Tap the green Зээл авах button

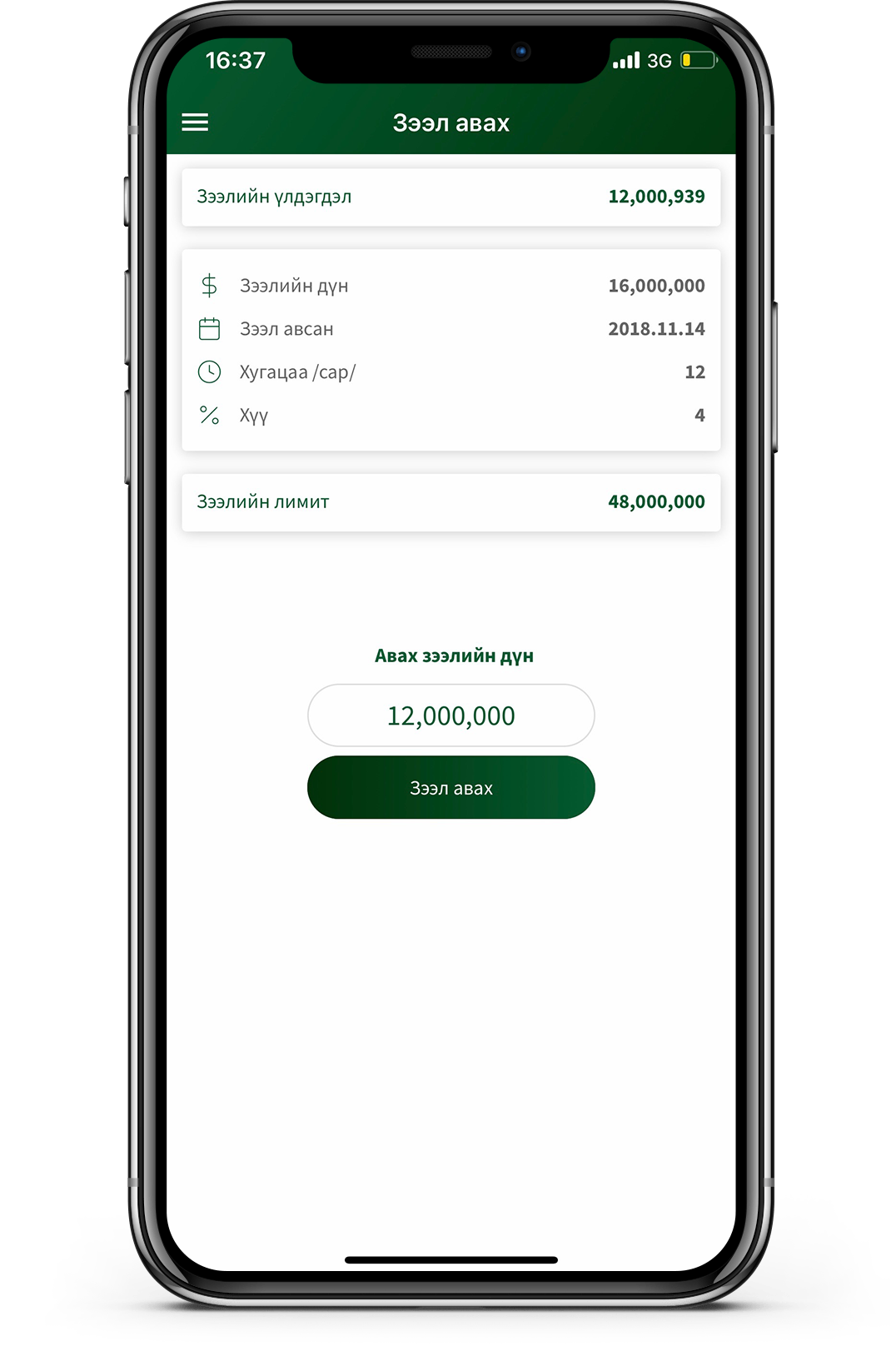(450, 788)
